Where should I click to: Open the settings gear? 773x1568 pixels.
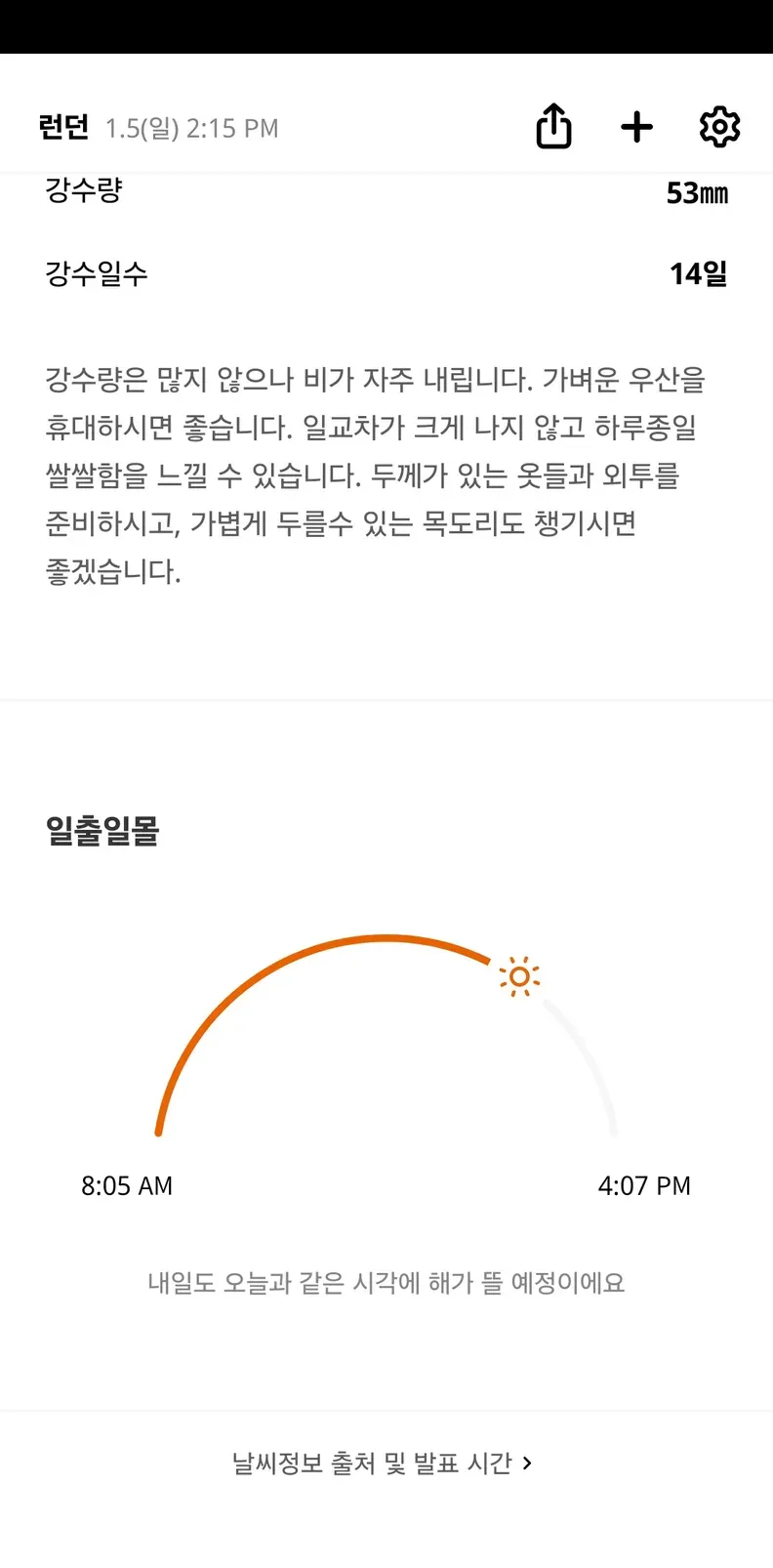click(719, 127)
